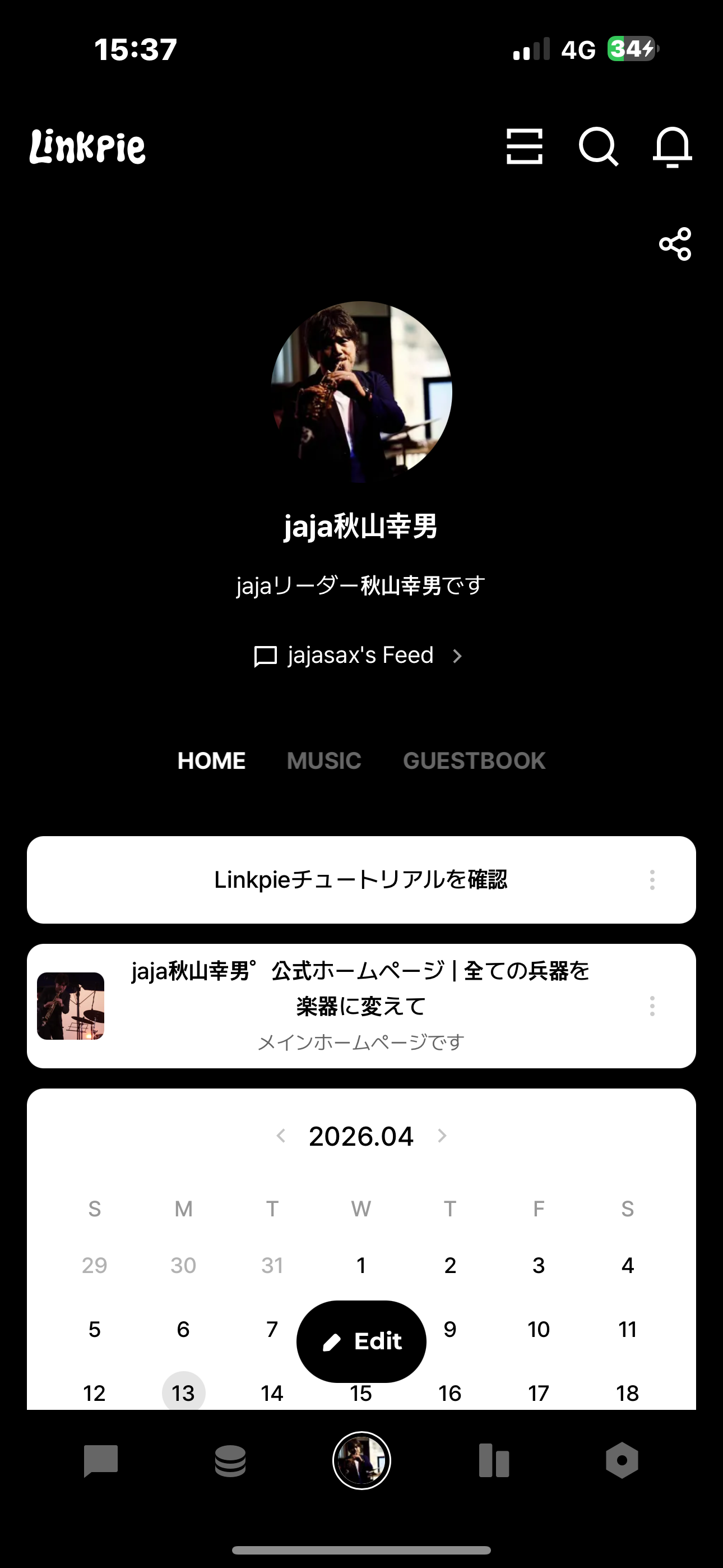Screen dimensions: 723x1568
Task: Select the HOME tab
Action: coord(211,761)
